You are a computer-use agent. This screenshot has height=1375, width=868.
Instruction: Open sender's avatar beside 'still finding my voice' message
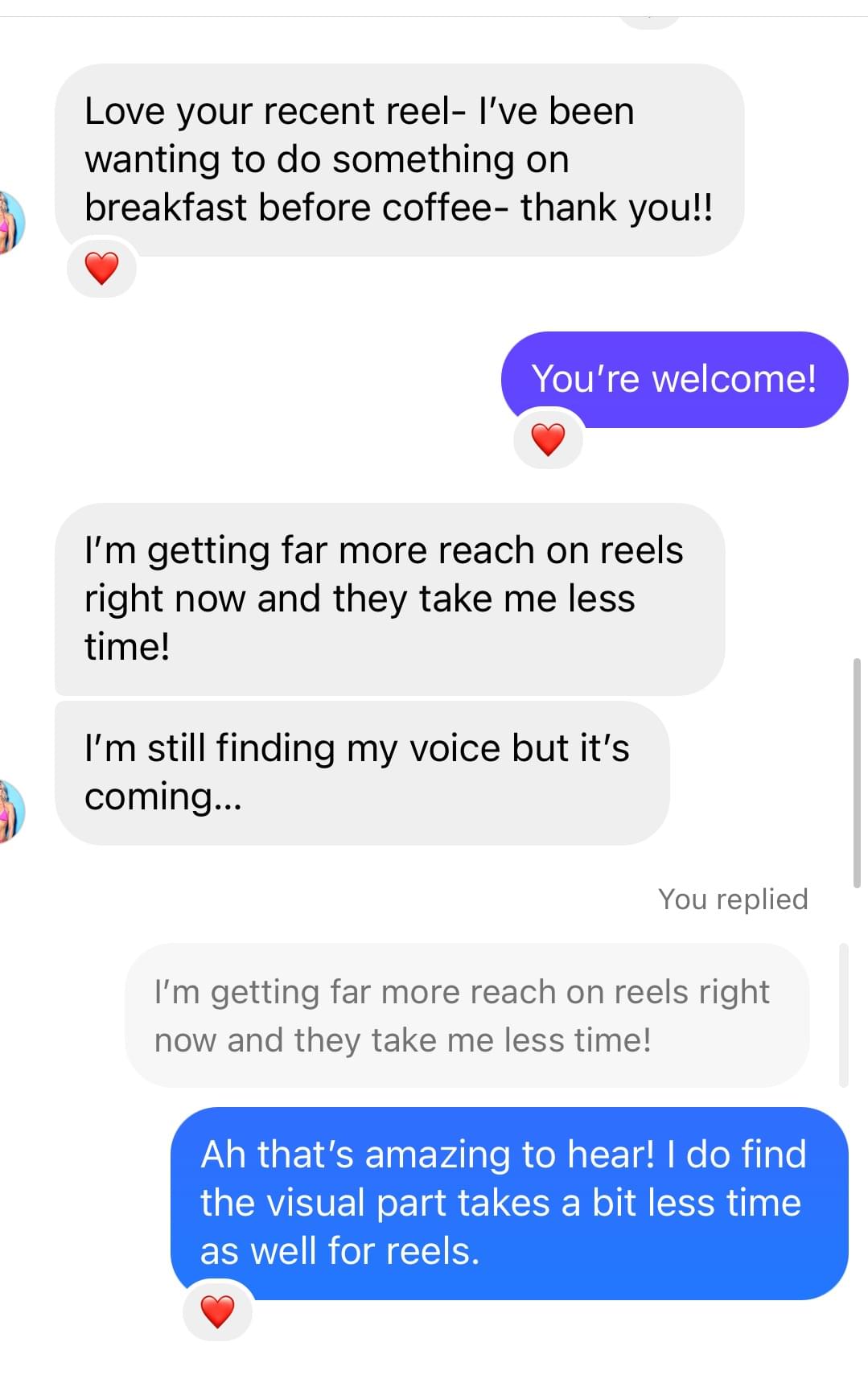point(11,811)
